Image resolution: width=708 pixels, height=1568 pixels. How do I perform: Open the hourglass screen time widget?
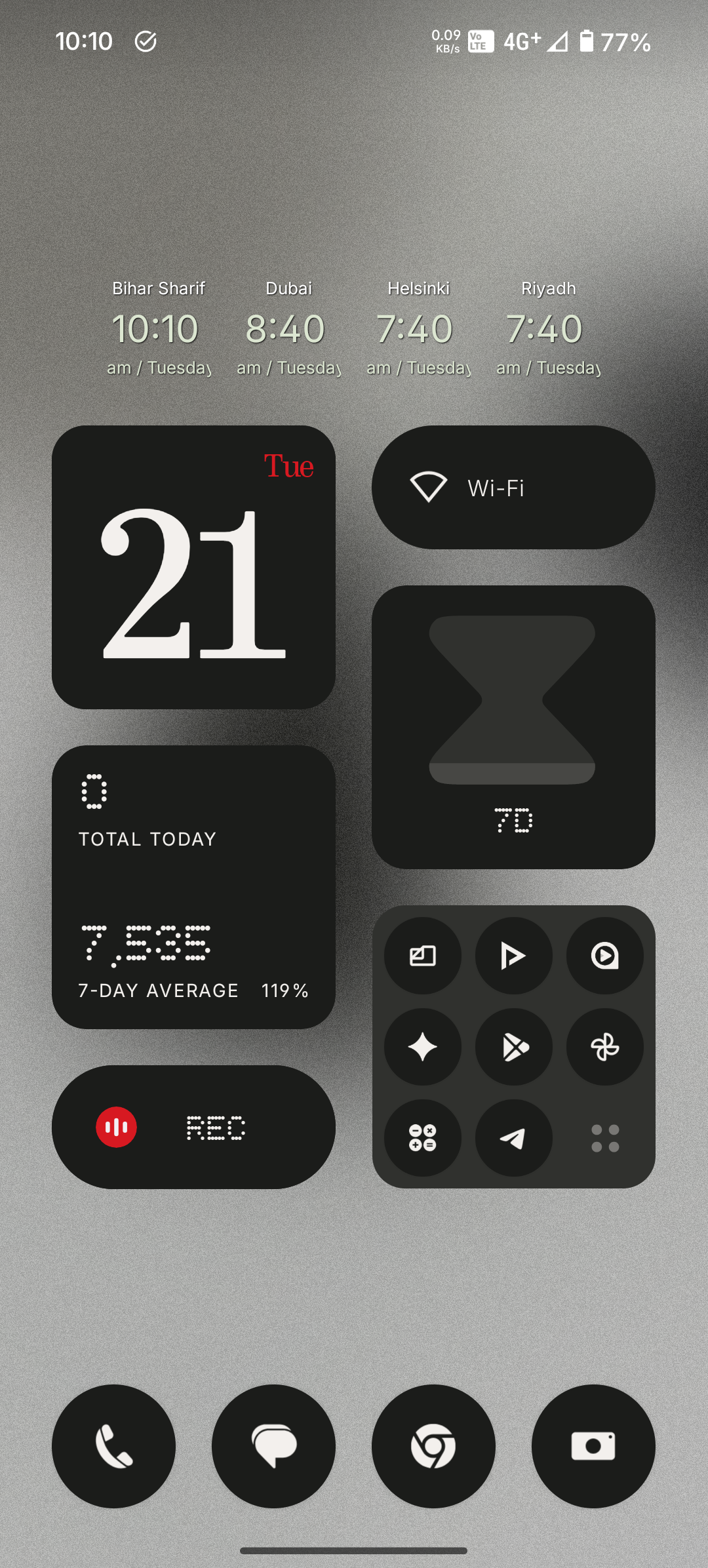(x=513, y=727)
